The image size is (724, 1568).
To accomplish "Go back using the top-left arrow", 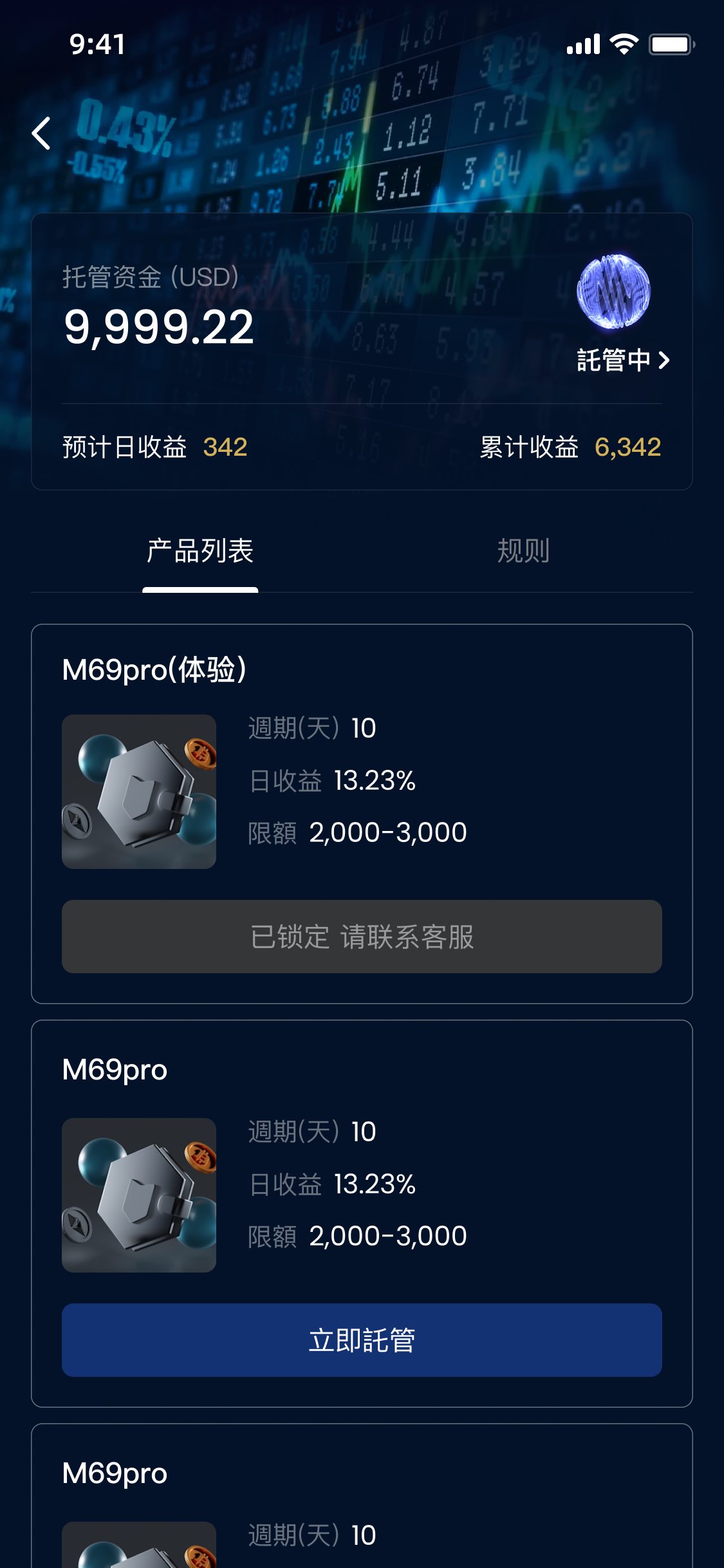I will [42, 133].
